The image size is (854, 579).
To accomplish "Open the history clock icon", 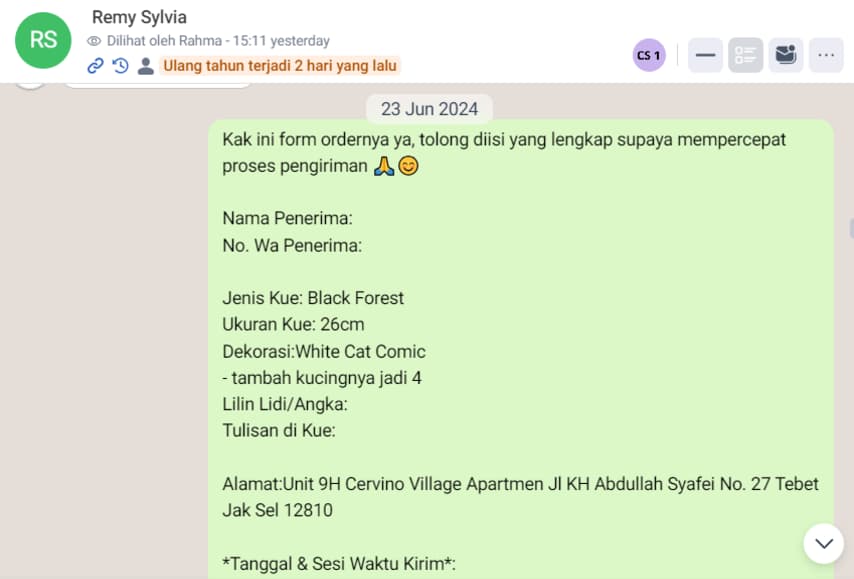I will coord(120,66).
